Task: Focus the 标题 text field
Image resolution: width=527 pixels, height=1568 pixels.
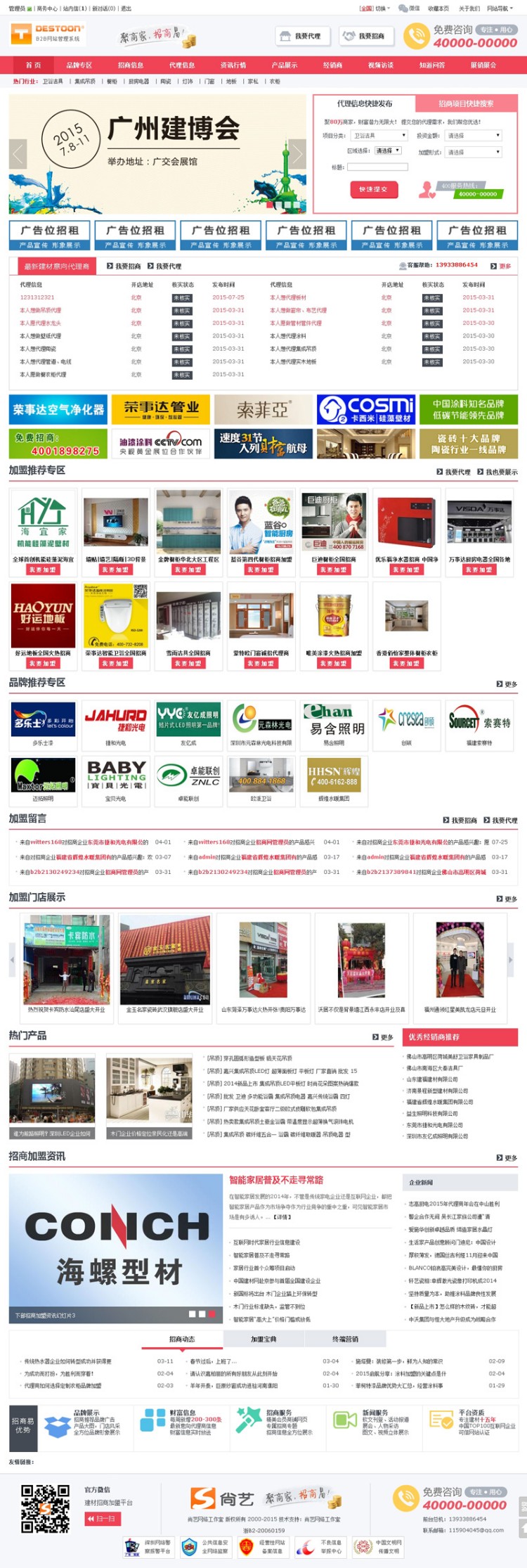Action: [377, 167]
